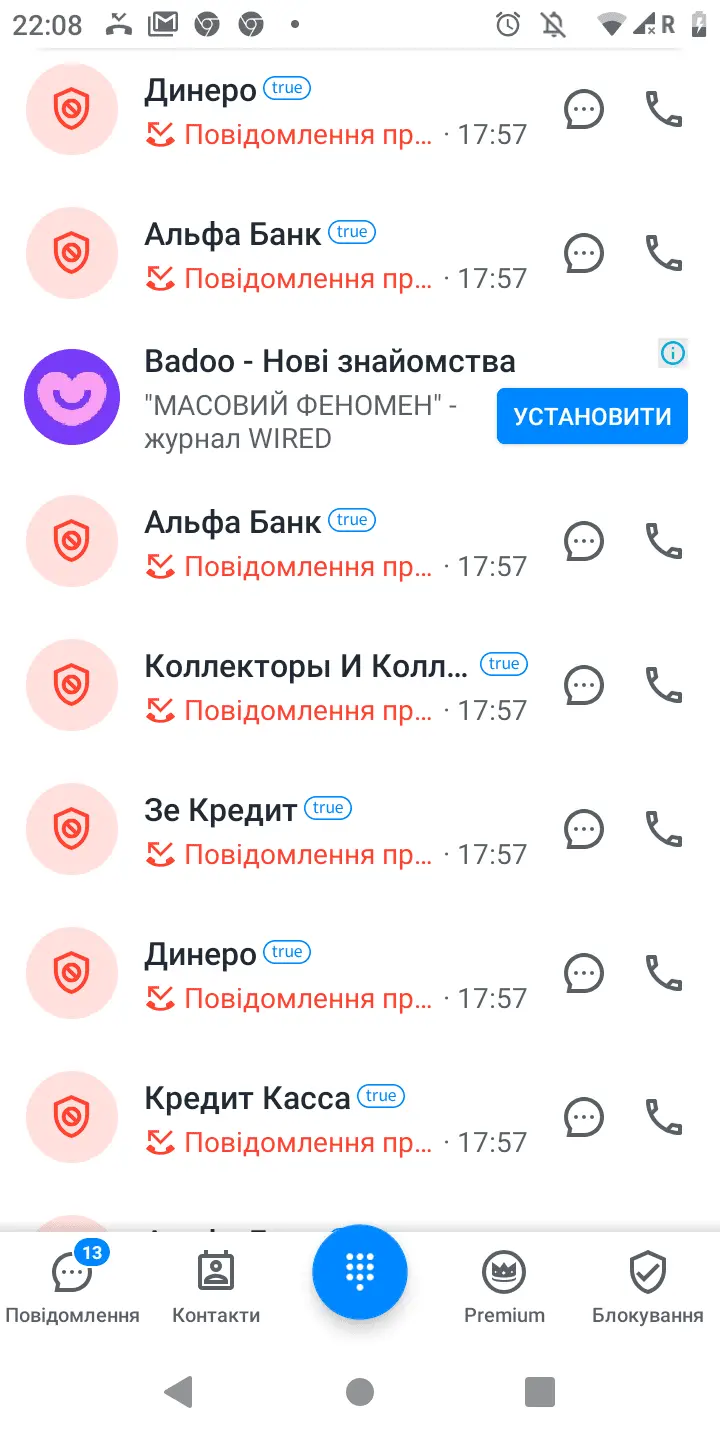Screen dimensions: 720x1440
Task: Tap the system back button
Action: 179,1391
